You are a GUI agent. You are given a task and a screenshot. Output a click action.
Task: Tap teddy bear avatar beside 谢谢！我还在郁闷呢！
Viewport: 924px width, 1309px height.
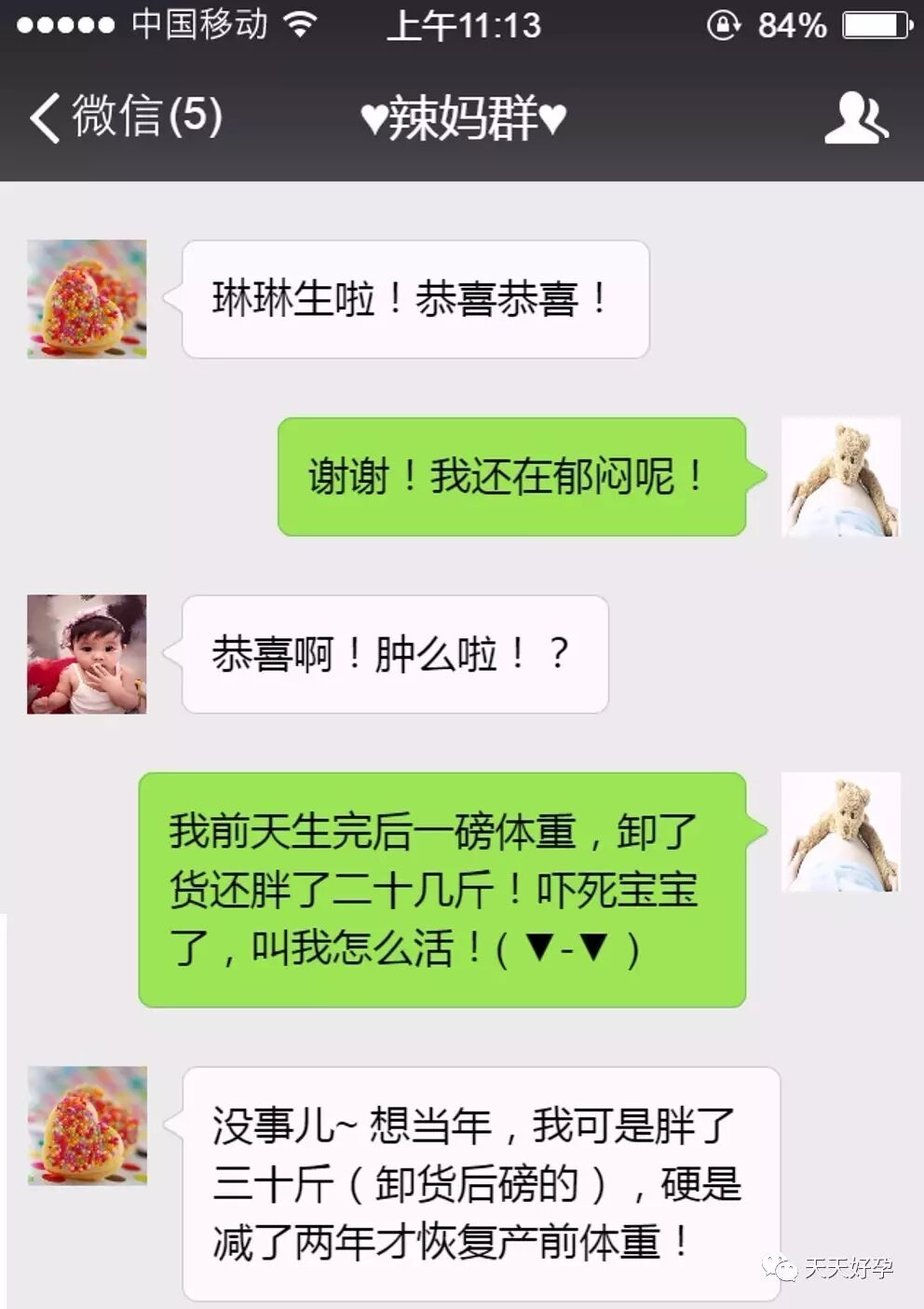pyautogui.click(x=840, y=477)
